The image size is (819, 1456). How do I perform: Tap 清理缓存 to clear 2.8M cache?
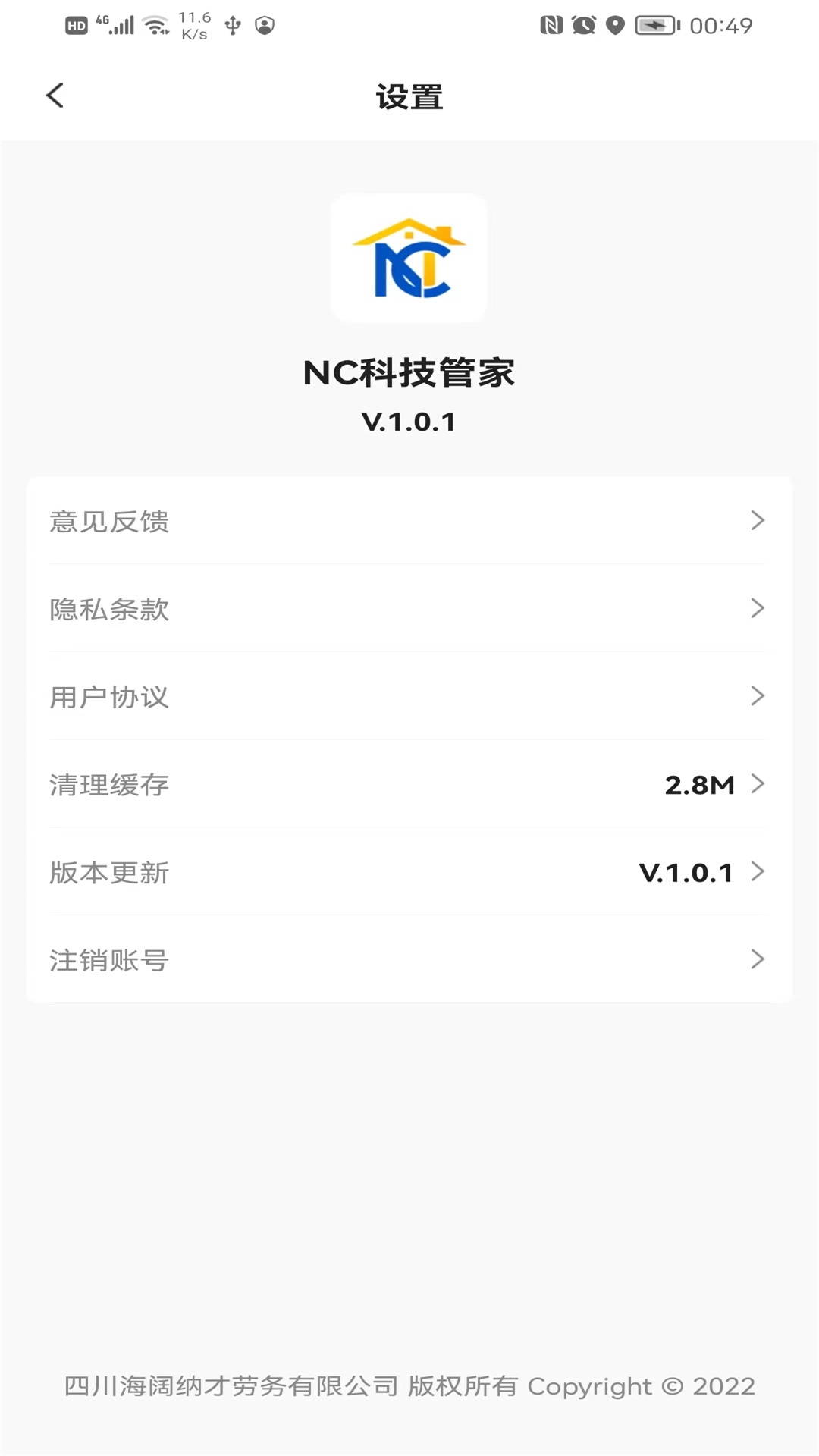pyautogui.click(x=409, y=785)
